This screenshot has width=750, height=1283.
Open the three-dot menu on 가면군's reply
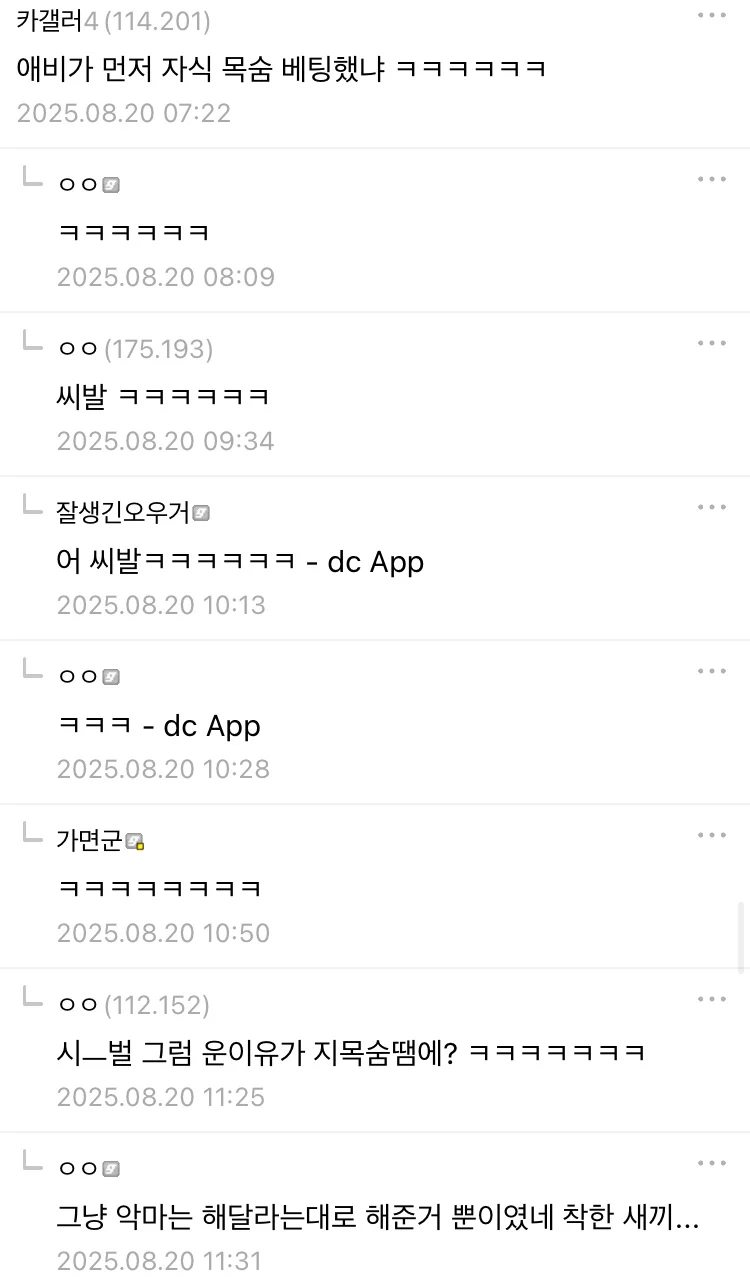pyautogui.click(x=712, y=835)
